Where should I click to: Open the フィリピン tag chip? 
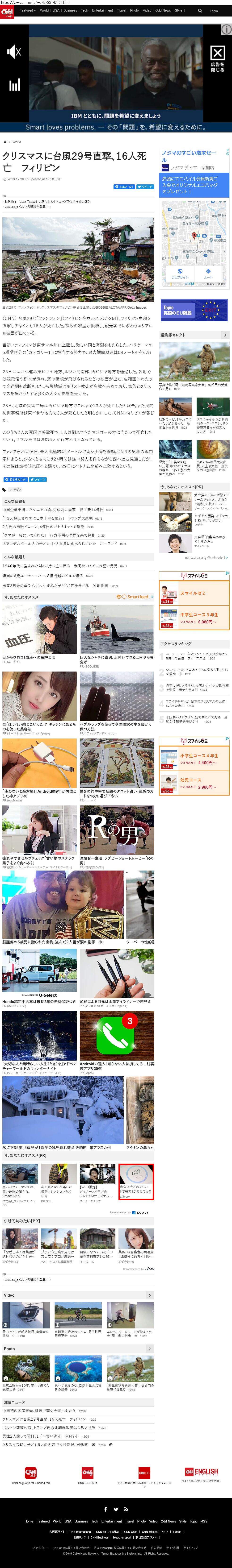click(15, 489)
